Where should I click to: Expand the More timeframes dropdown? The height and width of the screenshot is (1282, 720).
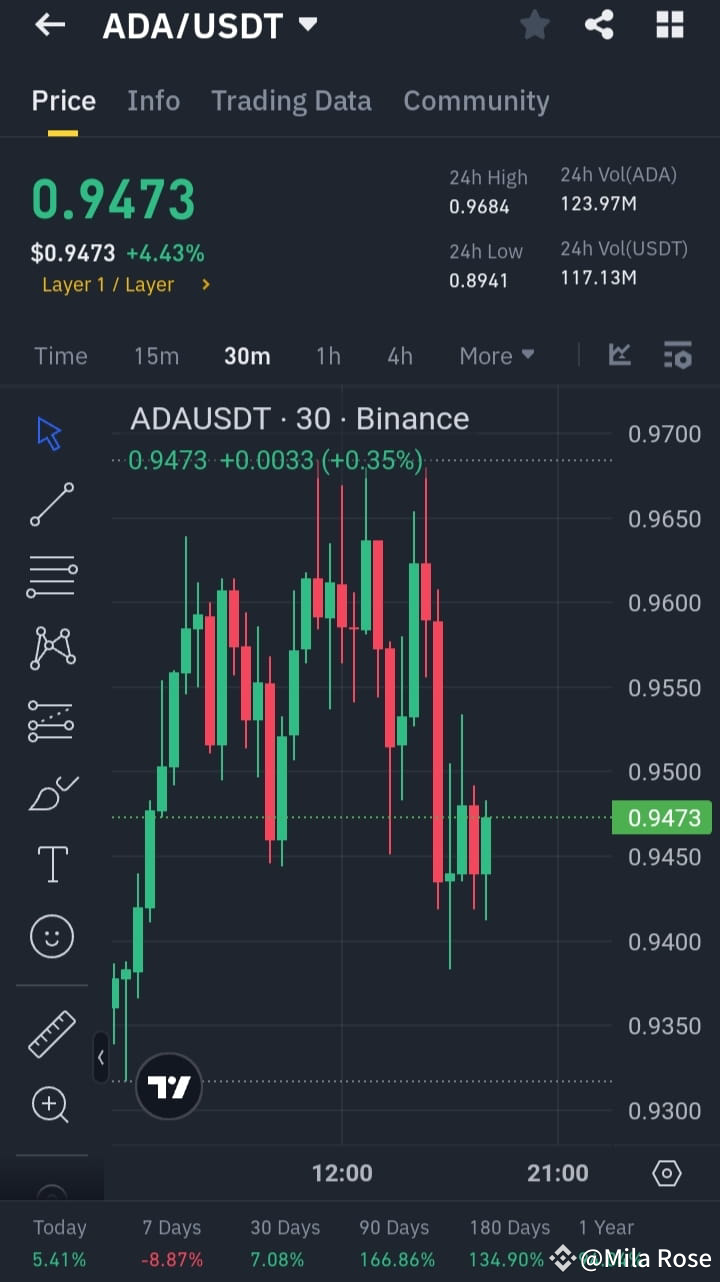(496, 355)
